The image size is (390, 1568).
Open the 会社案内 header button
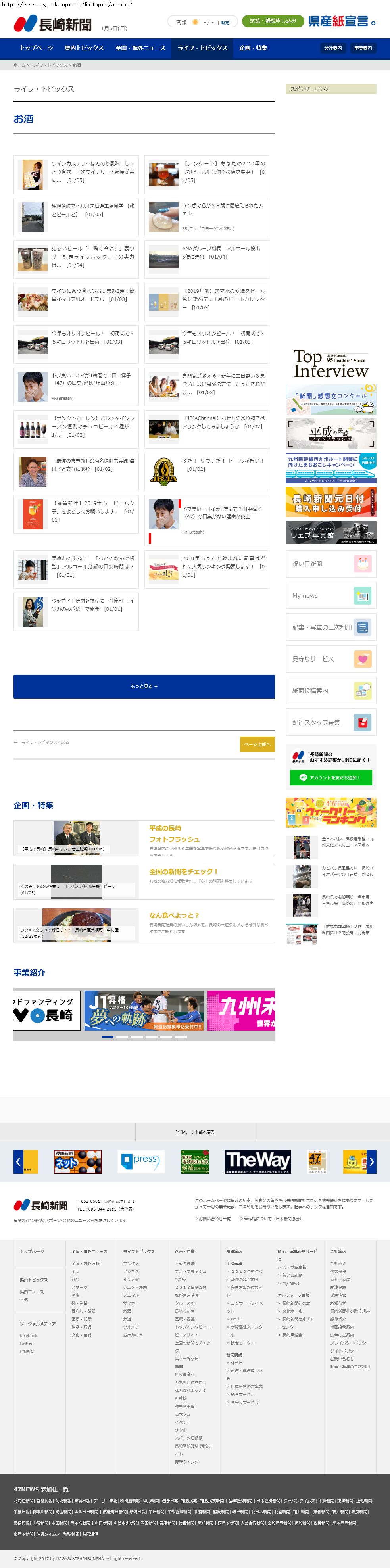333,48
